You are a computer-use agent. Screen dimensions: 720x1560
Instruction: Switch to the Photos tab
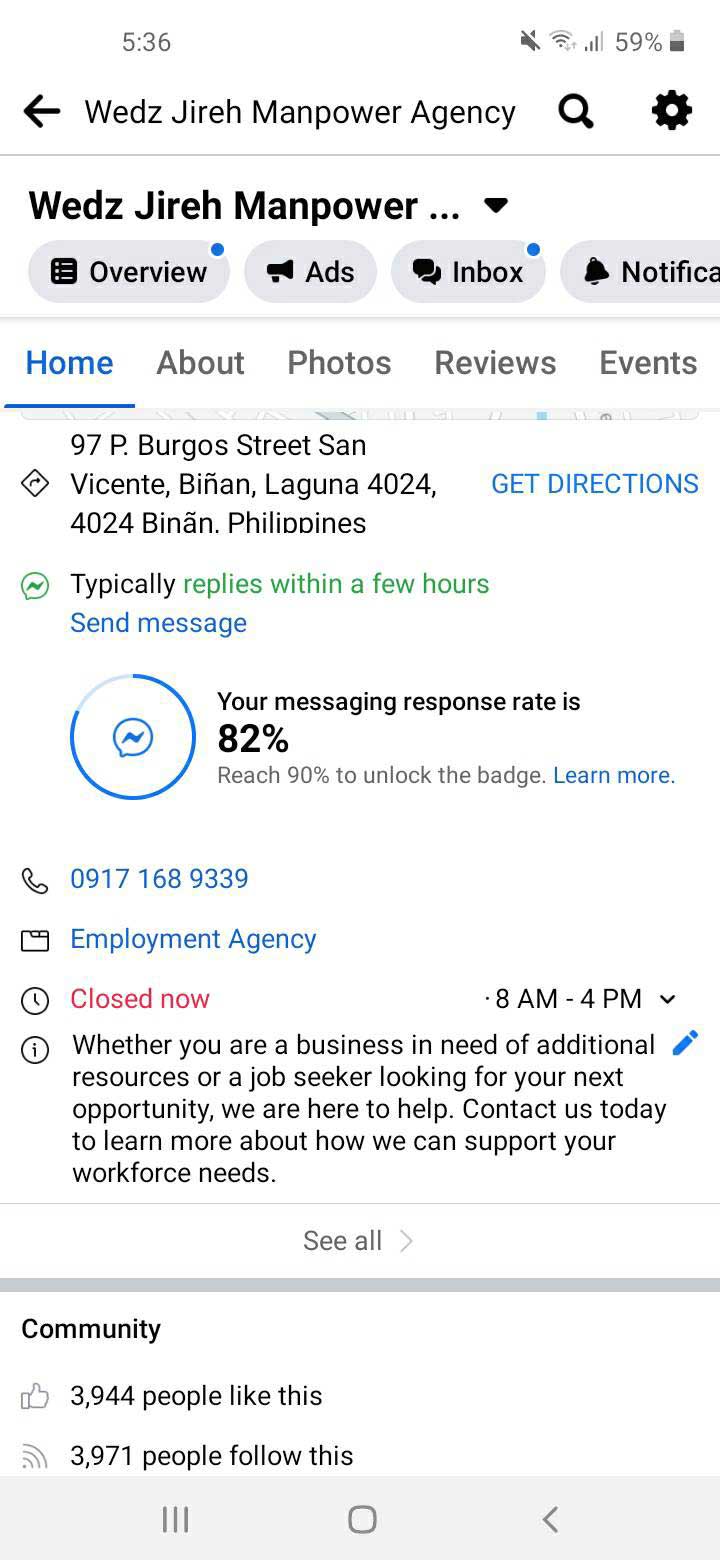point(339,363)
